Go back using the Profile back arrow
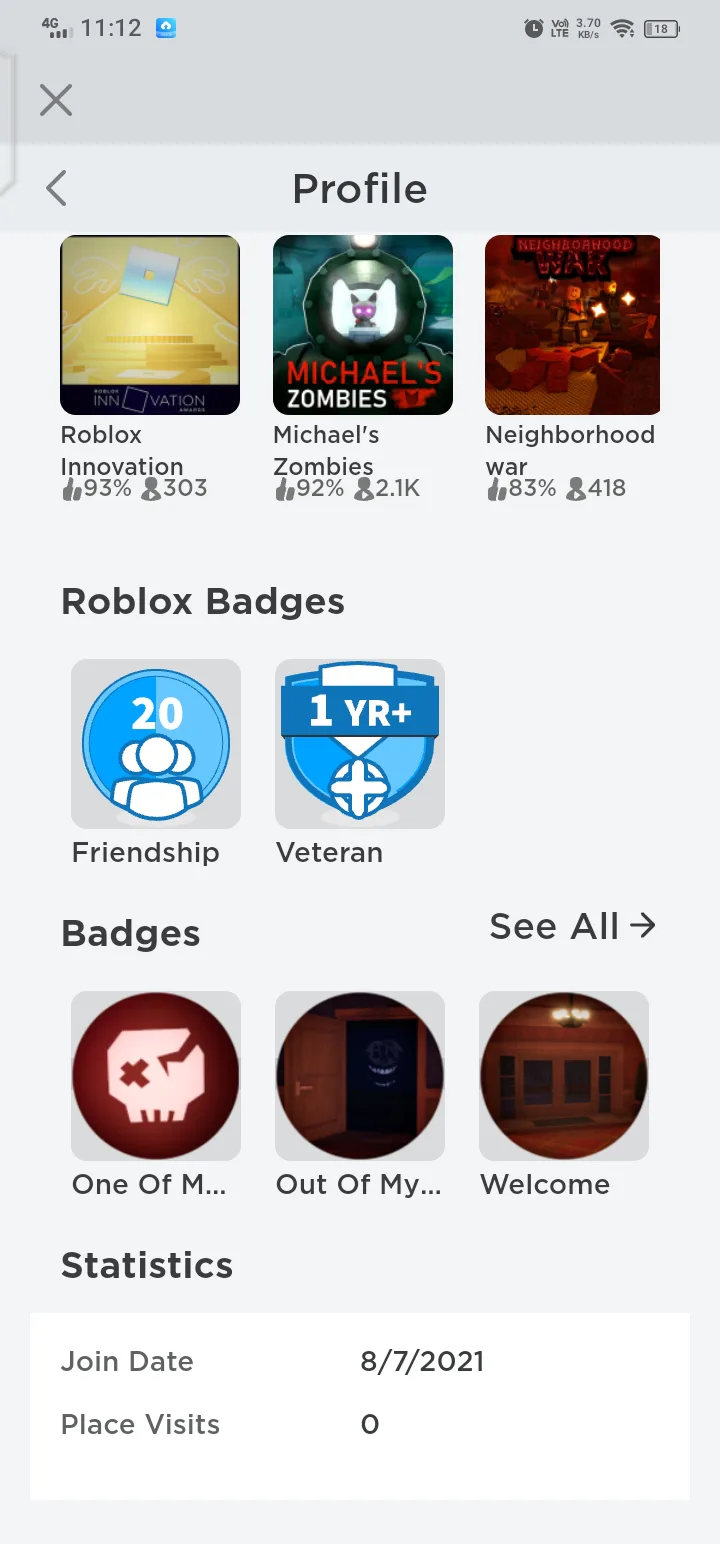The image size is (720, 1544). click(x=57, y=188)
